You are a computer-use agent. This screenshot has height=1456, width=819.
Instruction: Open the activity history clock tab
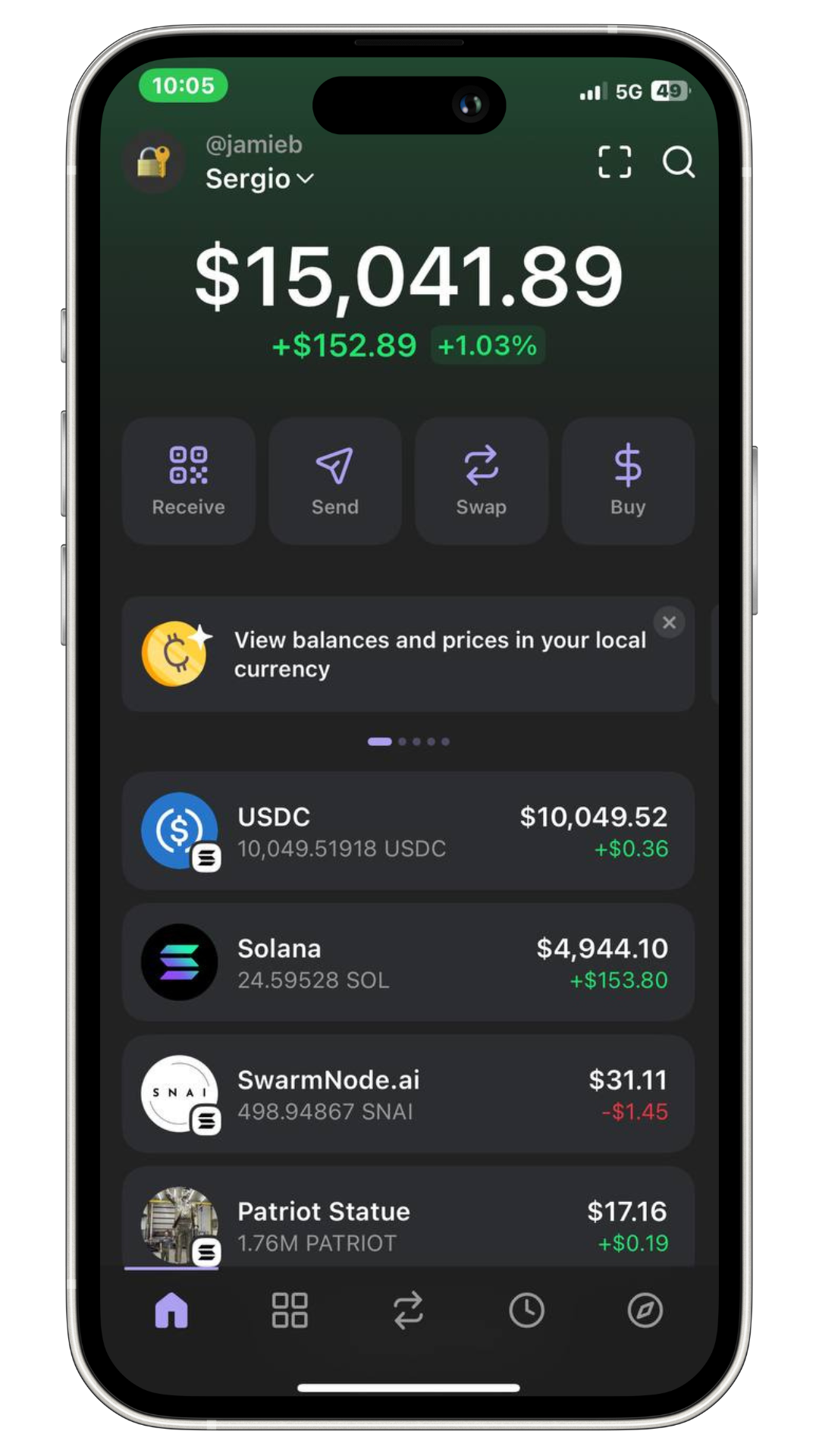(x=526, y=1310)
